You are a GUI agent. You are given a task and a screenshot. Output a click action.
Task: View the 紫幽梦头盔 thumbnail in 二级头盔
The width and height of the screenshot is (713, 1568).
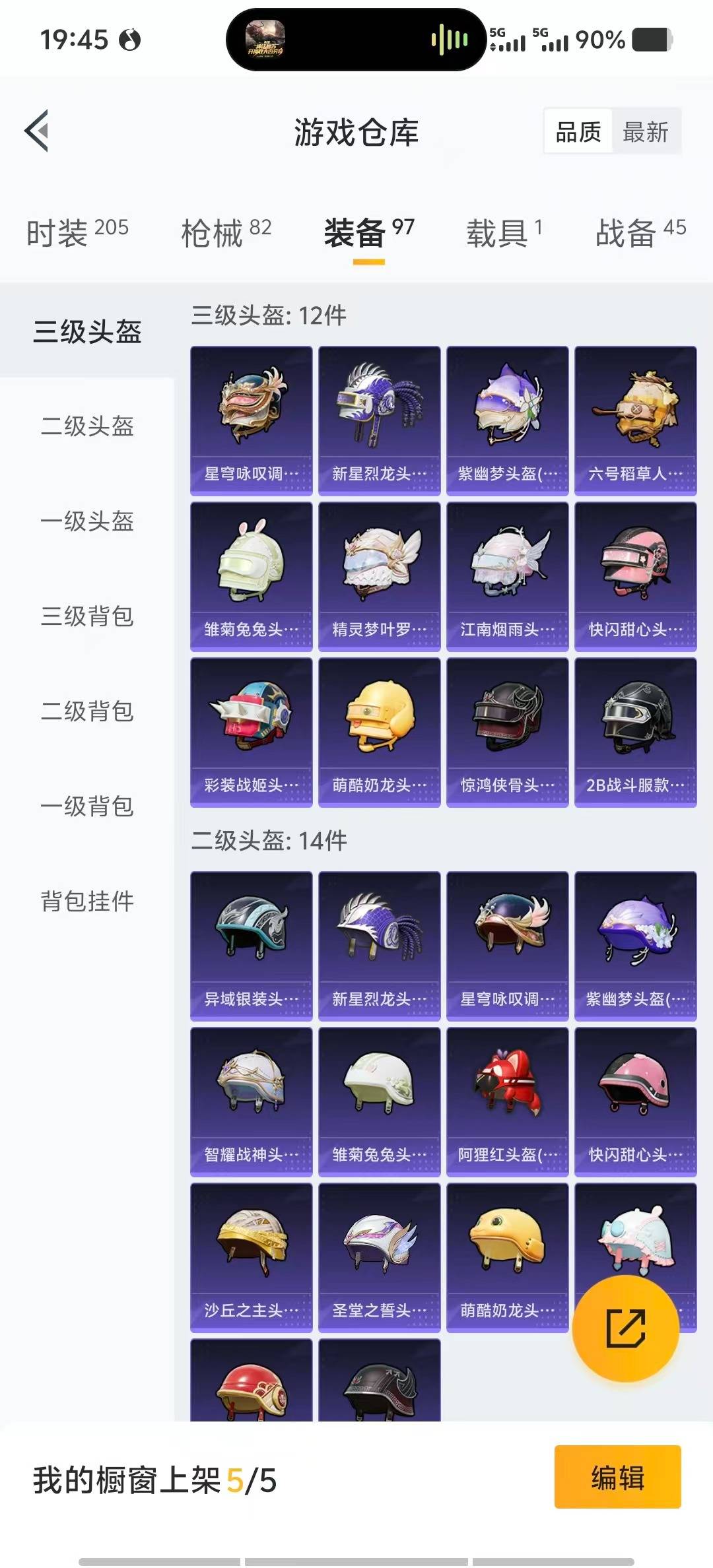point(635,944)
